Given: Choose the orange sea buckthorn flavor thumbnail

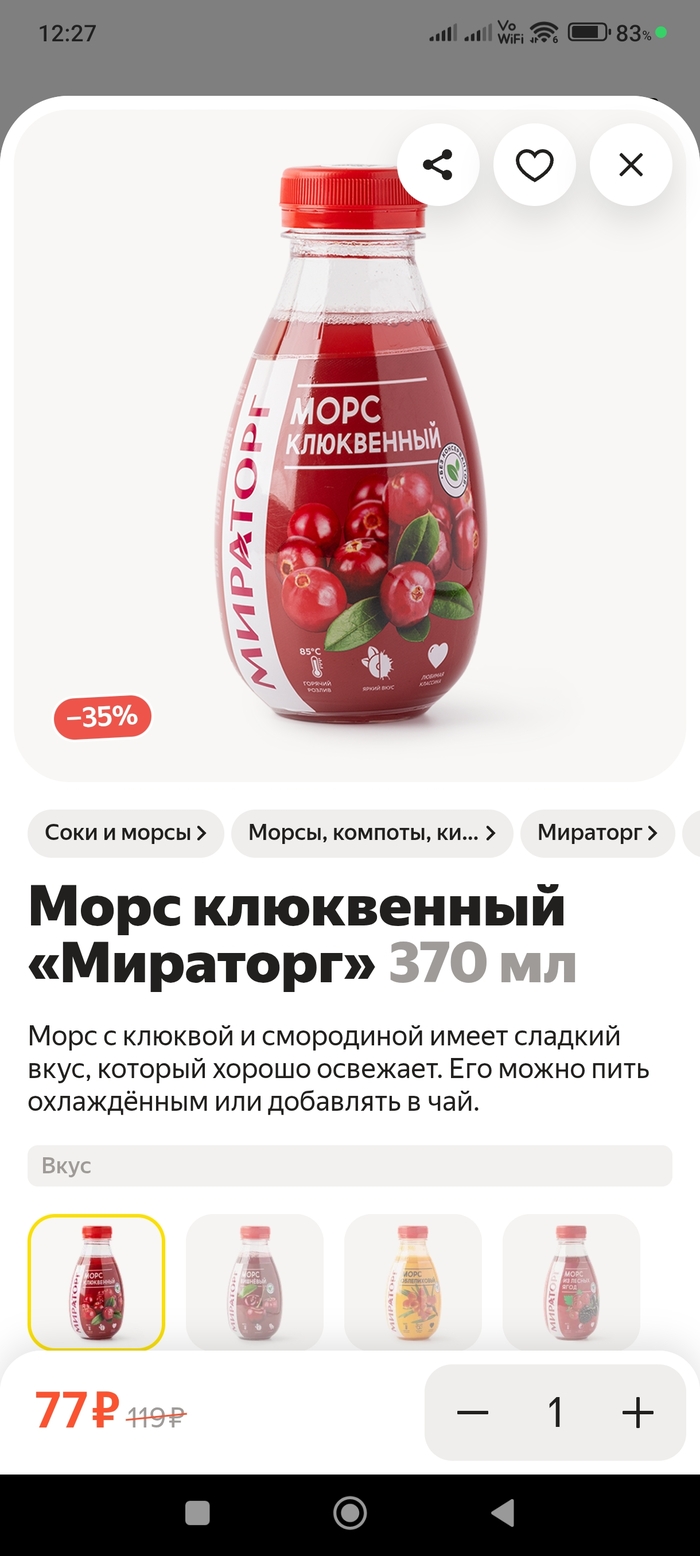Looking at the screenshot, I should (x=413, y=1282).
